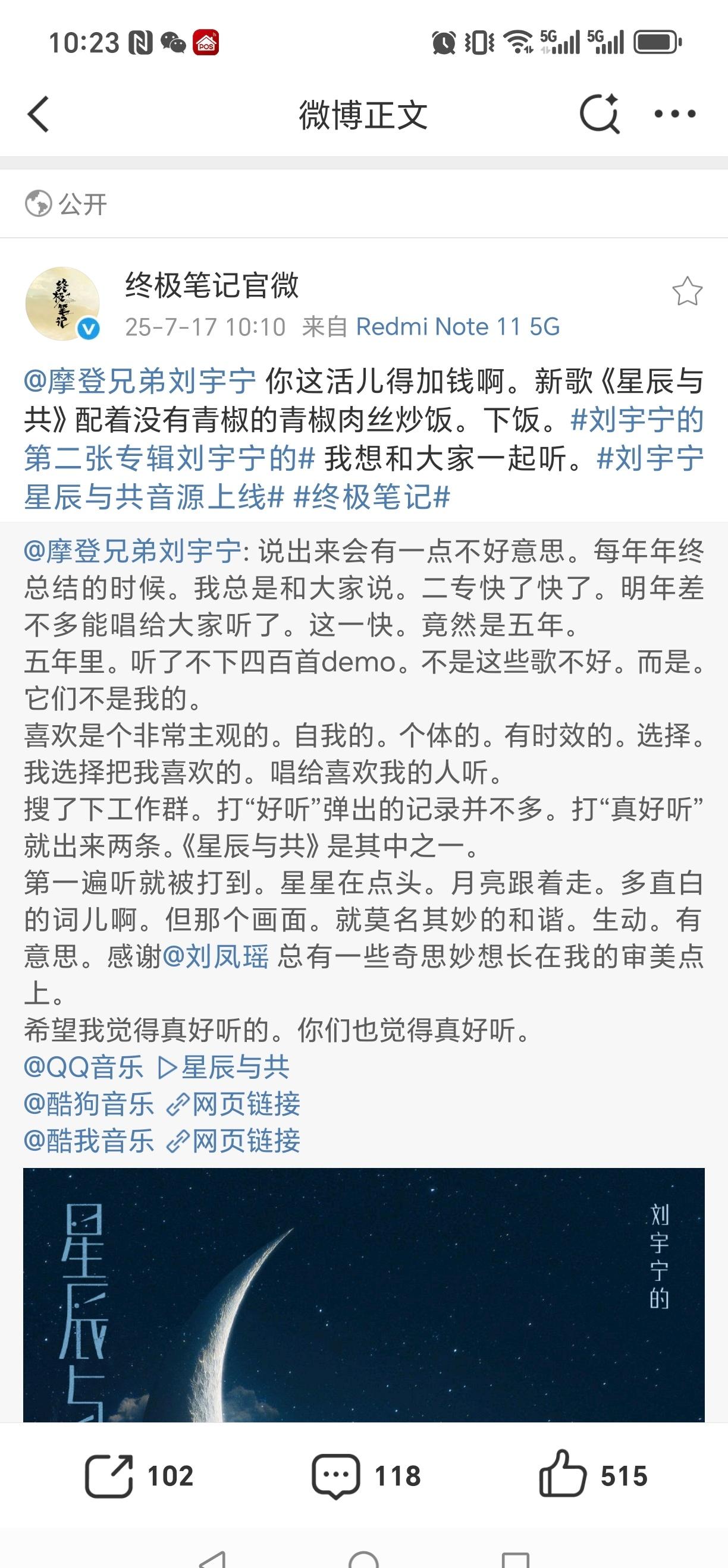
Task: Open 终极笔记官微 profile avatar
Action: click(x=62, y=303)
